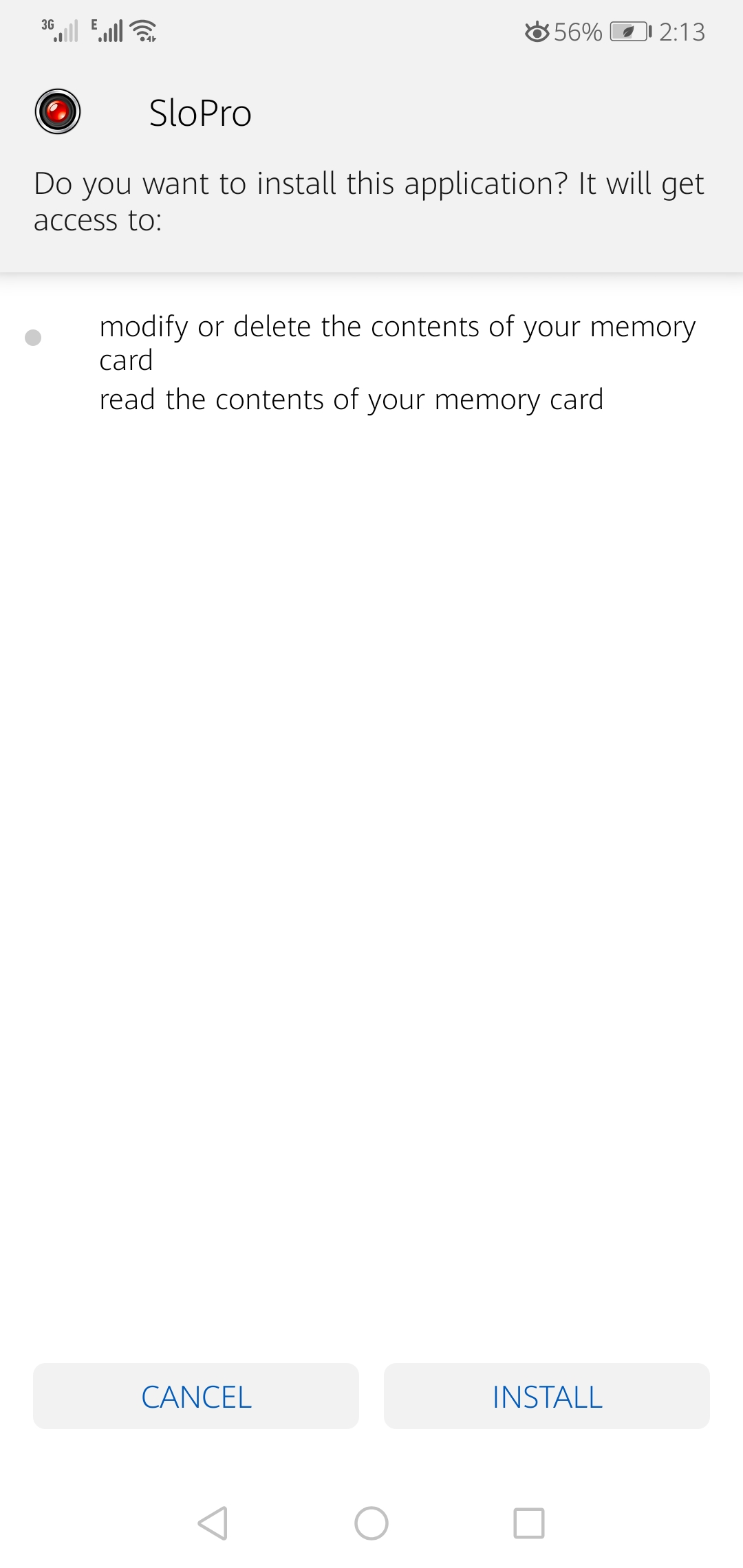Cancel the SloPro installation
Viewport: 743px width, 1568px height.
[x=196, y=1396]
